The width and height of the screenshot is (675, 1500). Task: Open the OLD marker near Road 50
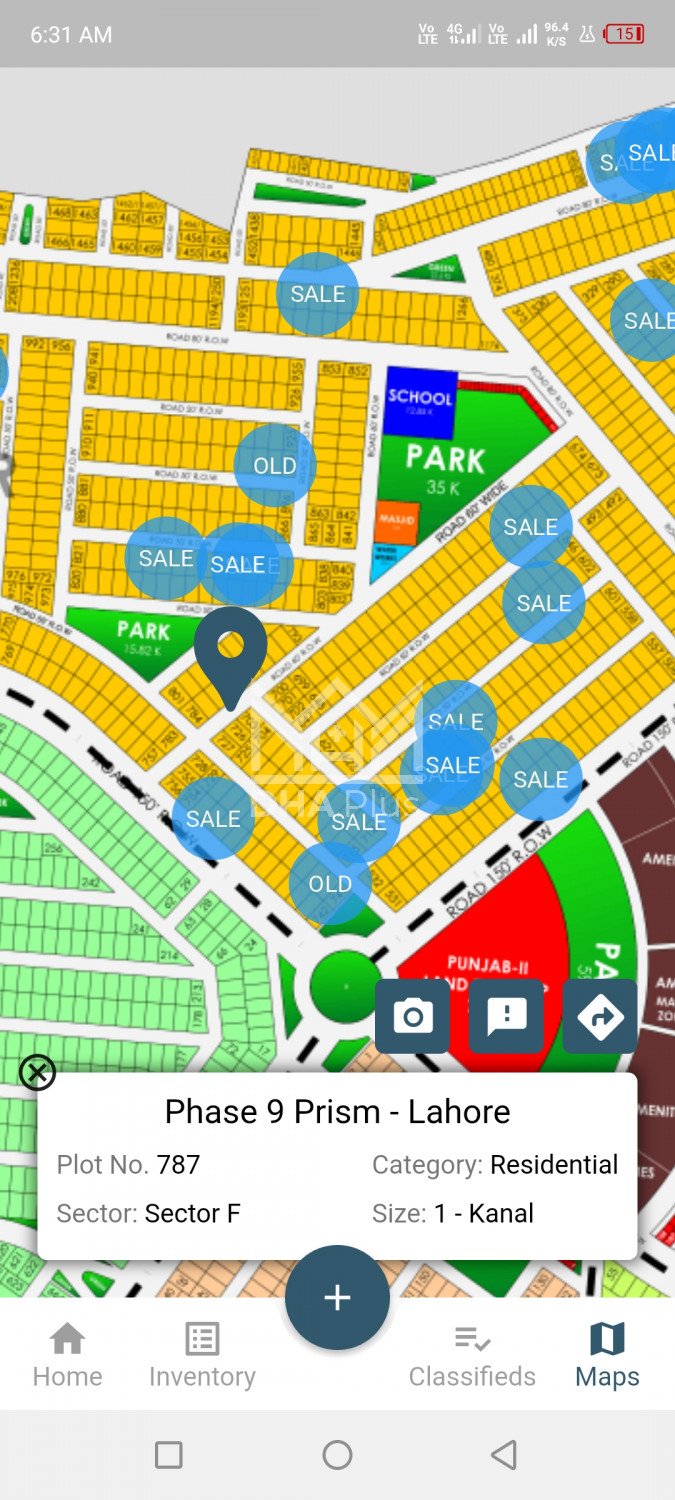click(275, 465)
